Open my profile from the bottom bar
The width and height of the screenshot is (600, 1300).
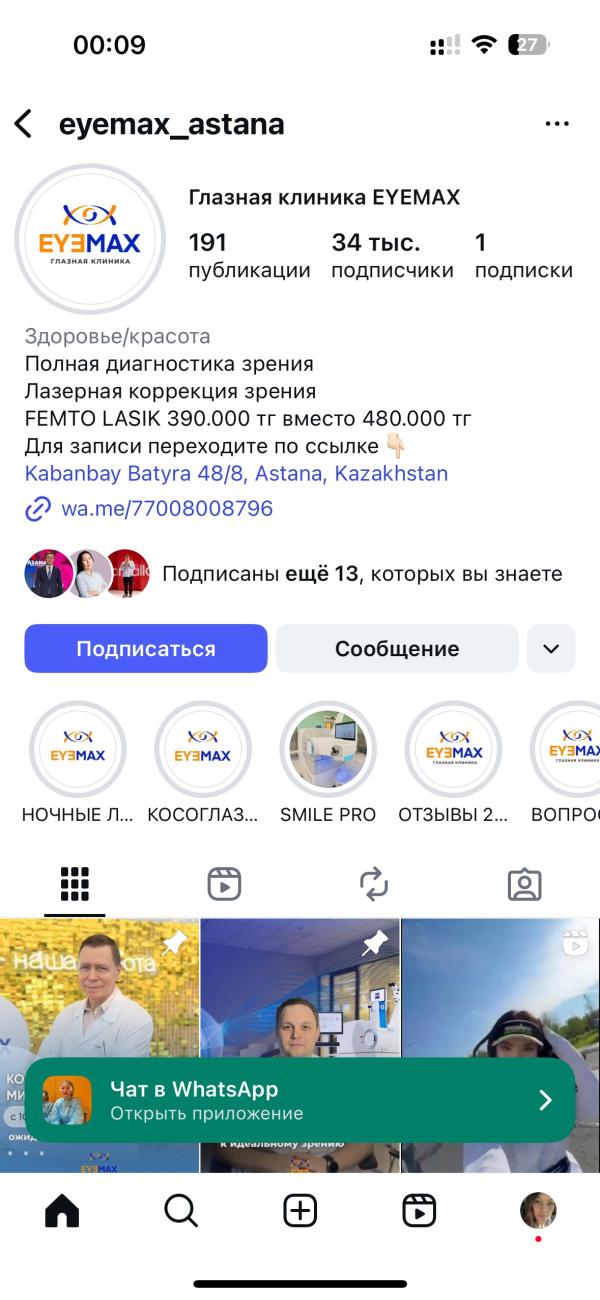click(538, 1211)
